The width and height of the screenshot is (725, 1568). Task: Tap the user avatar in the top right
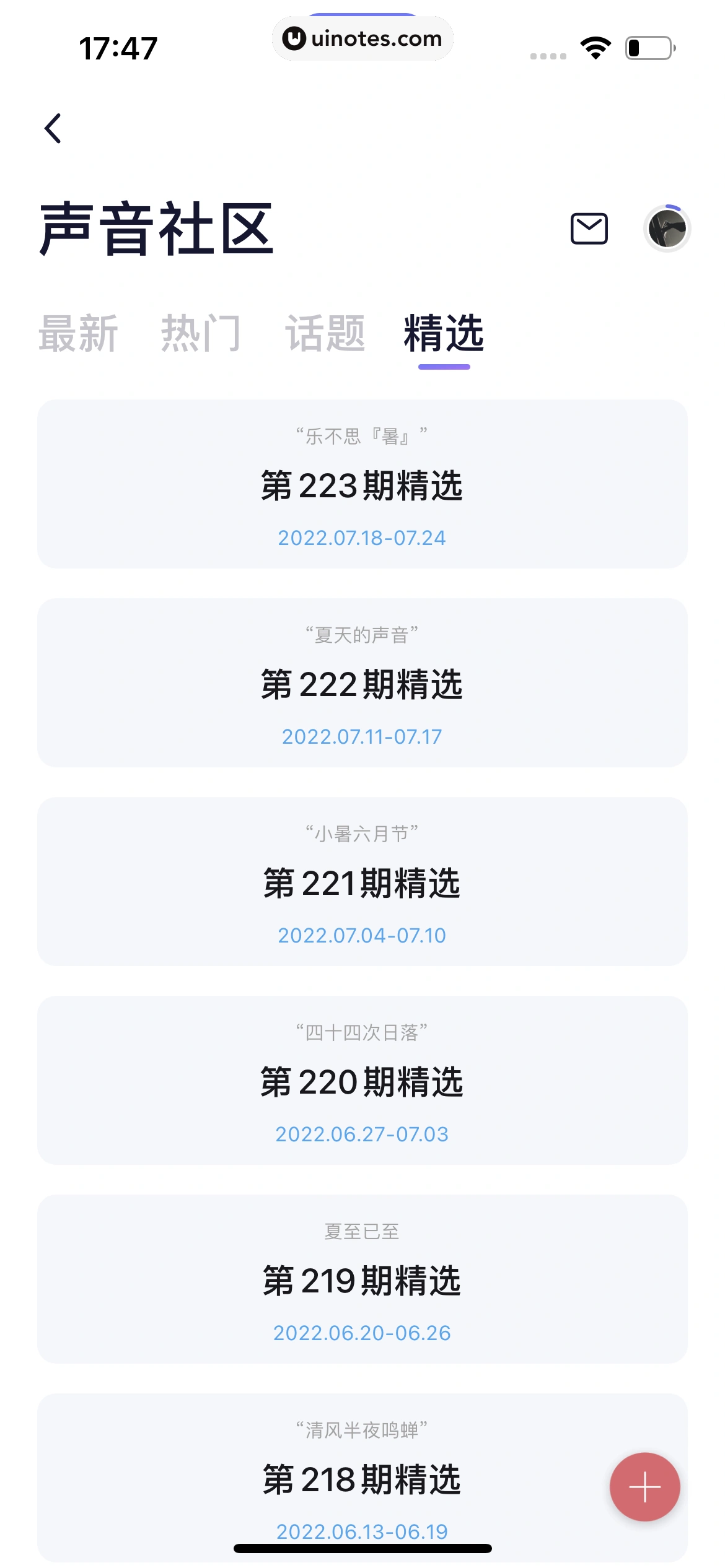coord(668,229)
